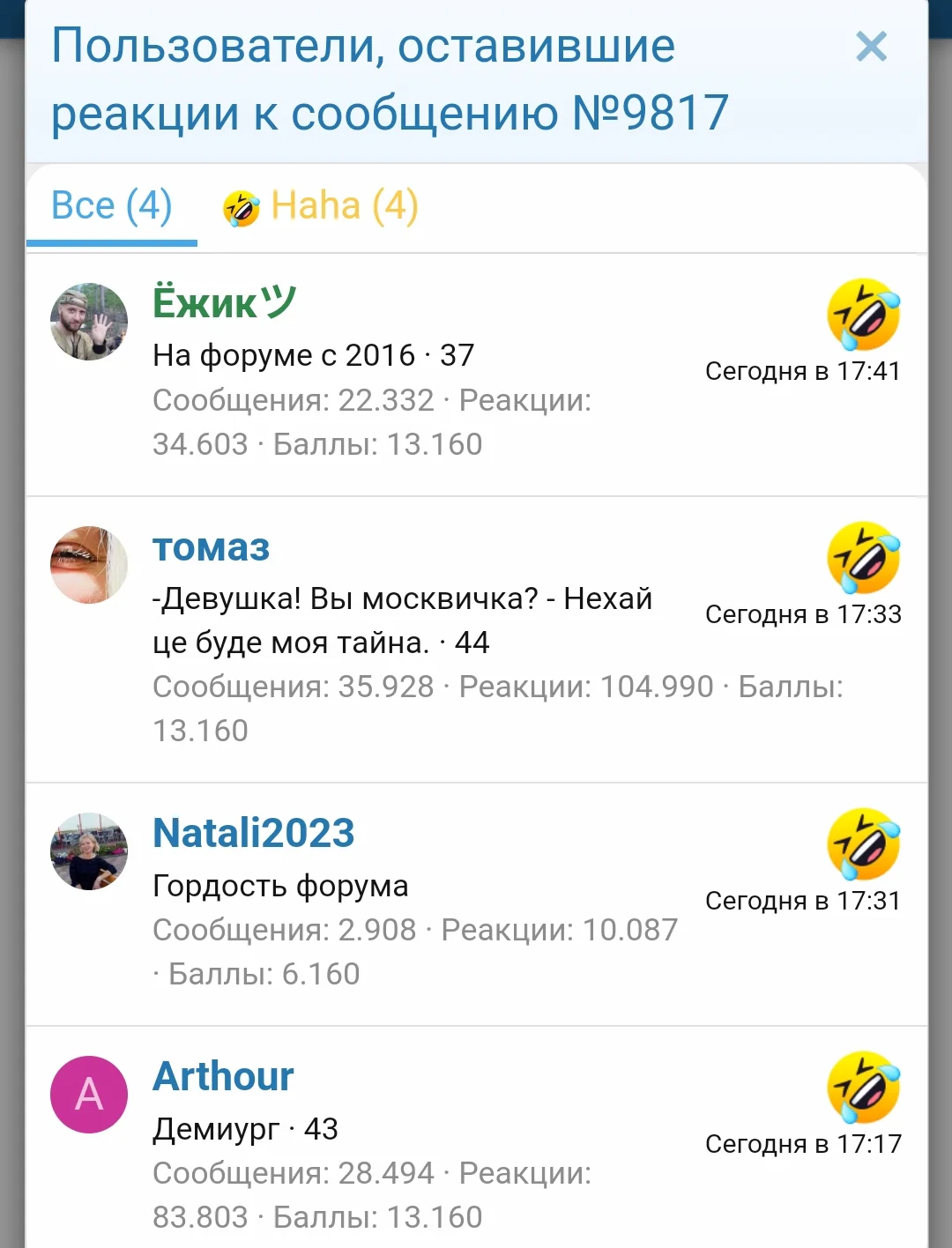Click the timestamp Сегодня в 17:41

tap(803, 372)
